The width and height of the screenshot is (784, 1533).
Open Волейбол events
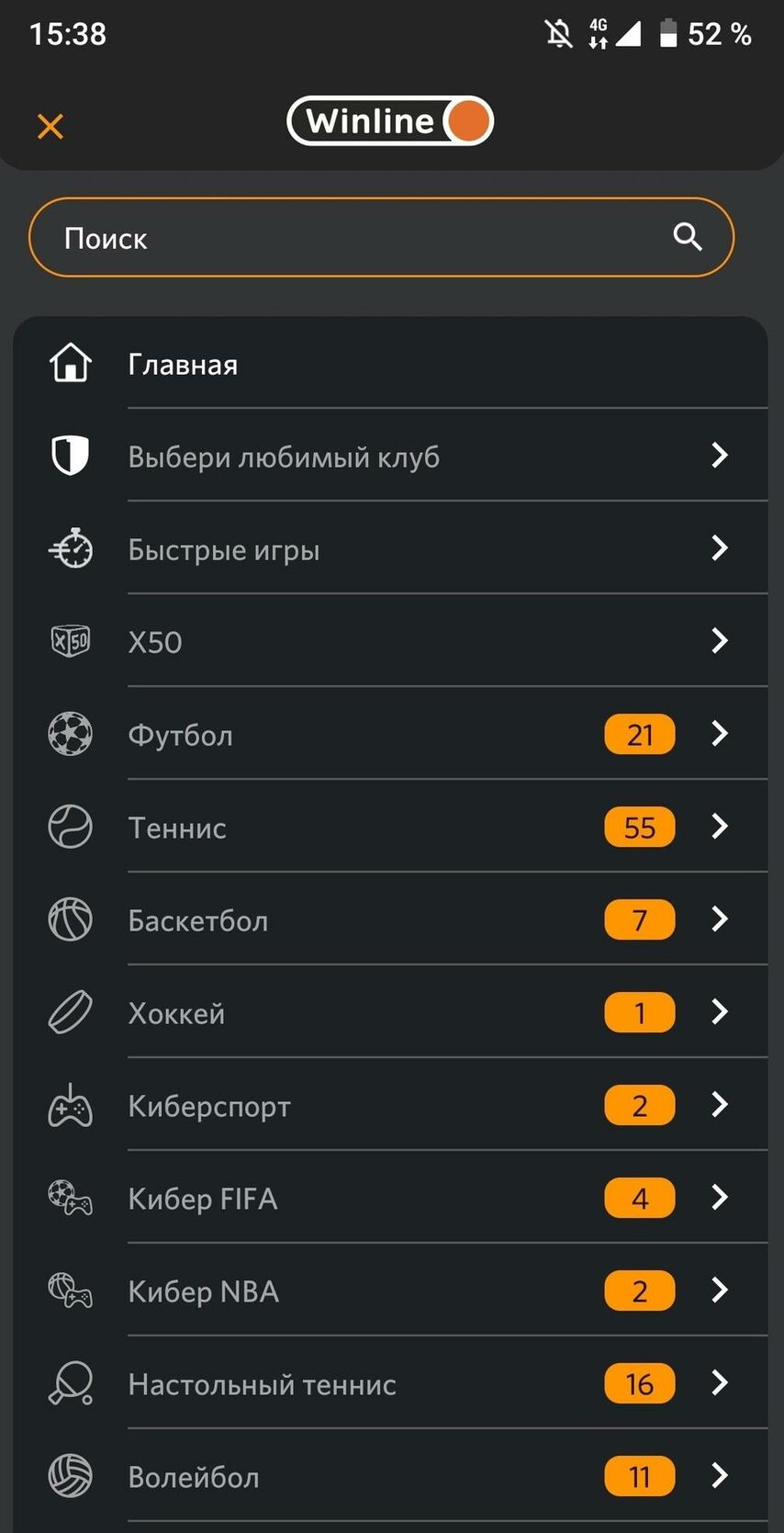(x=390, y=1476)
